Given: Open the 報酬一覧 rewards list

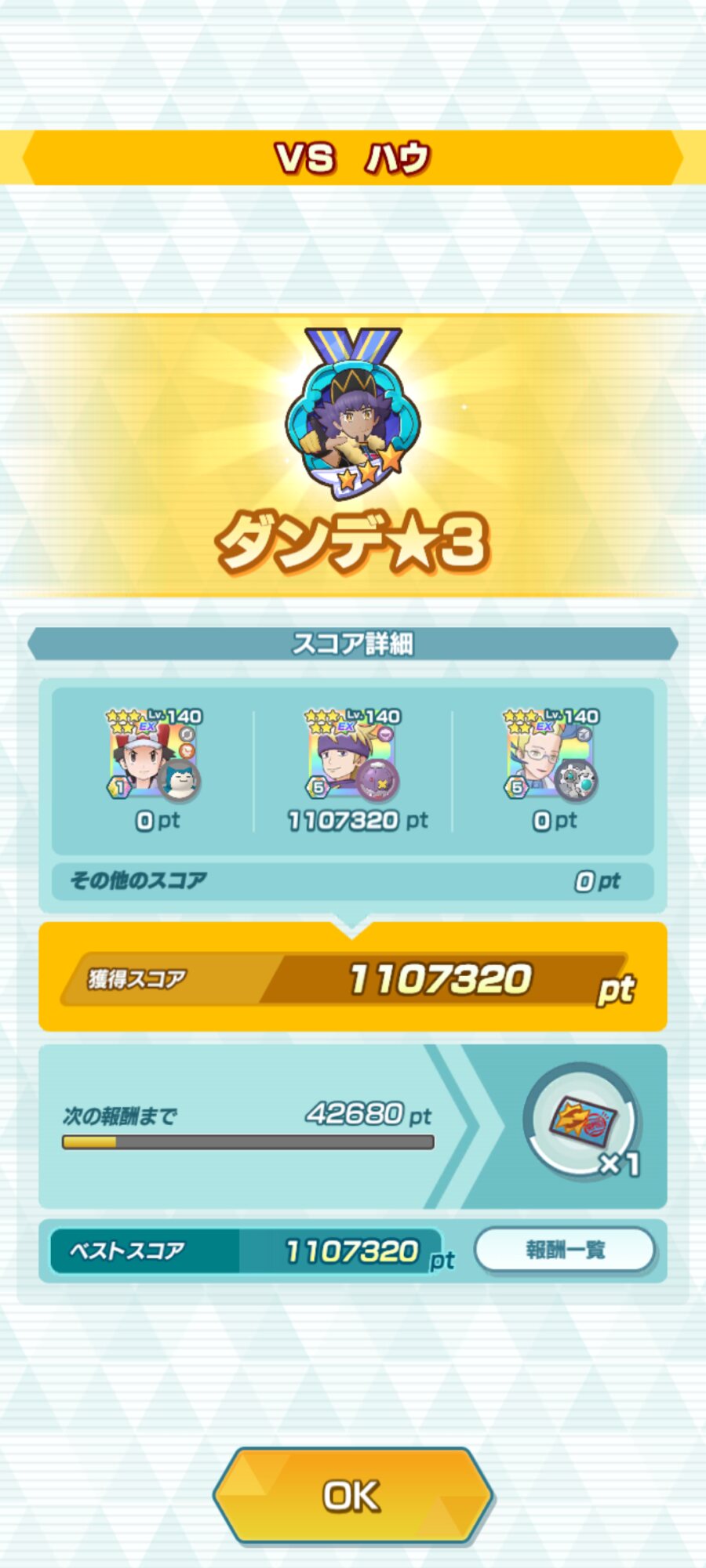Looking at the screenshot, I should coord(565,1250).
